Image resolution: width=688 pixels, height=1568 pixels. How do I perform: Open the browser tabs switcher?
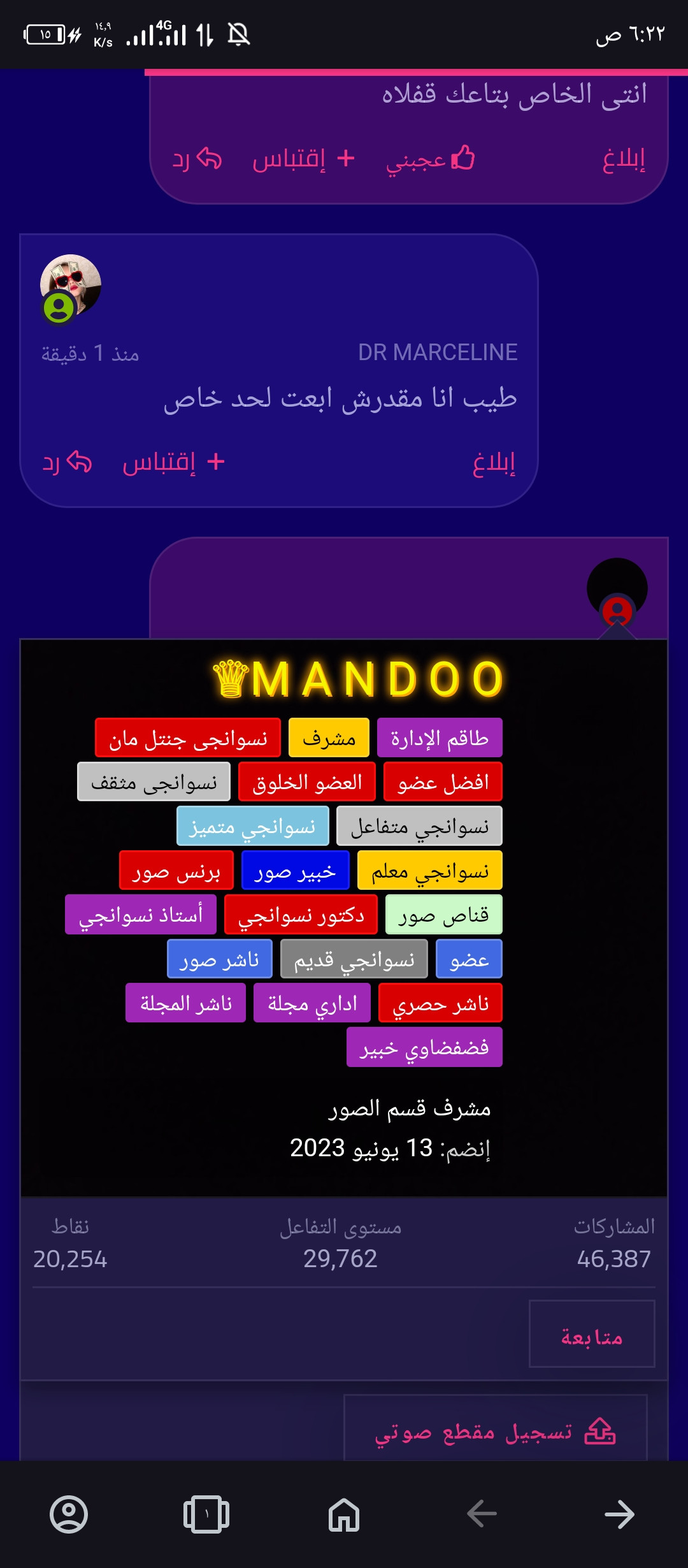click(x=206, y=1514)
